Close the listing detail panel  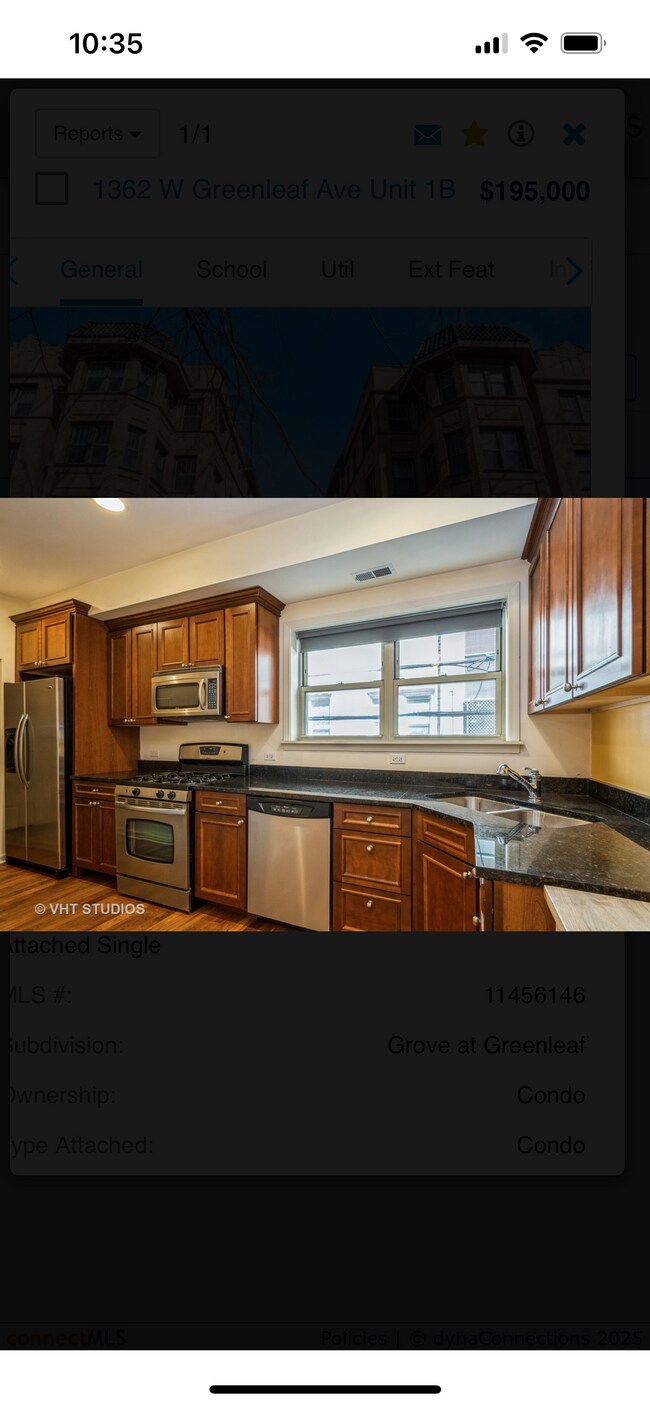(574, 134)
